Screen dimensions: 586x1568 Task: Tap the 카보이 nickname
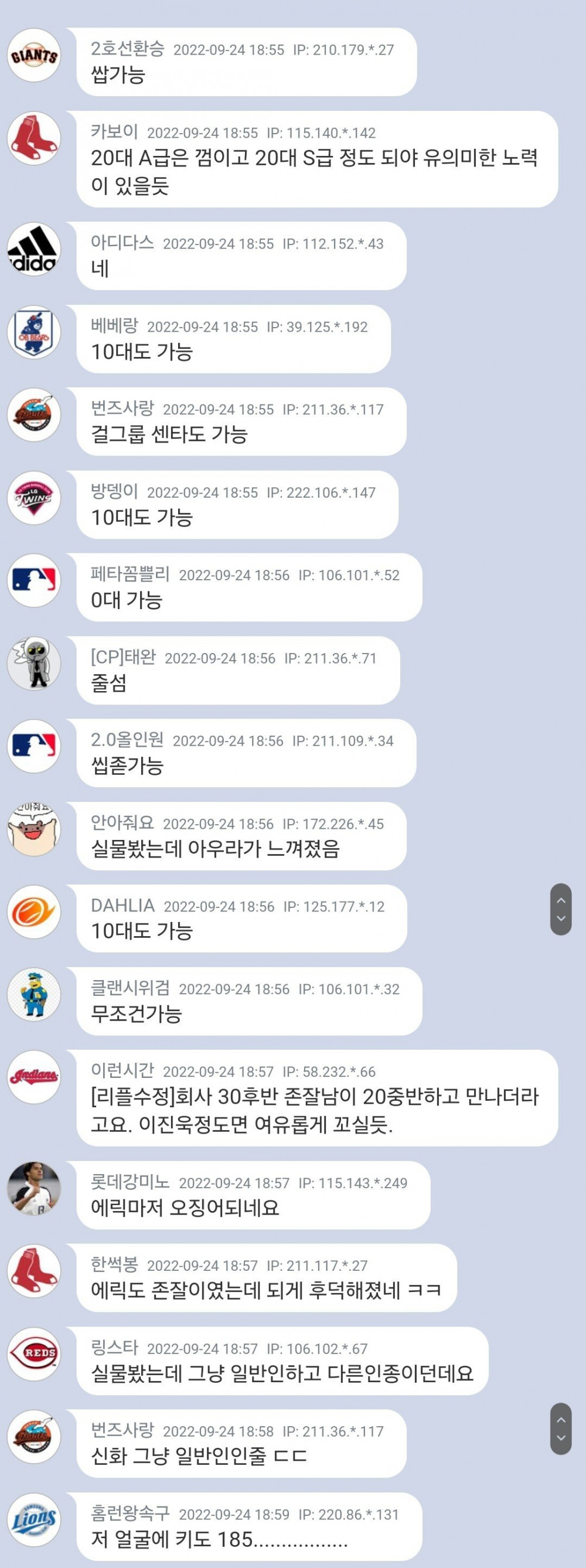pos(114,131)
